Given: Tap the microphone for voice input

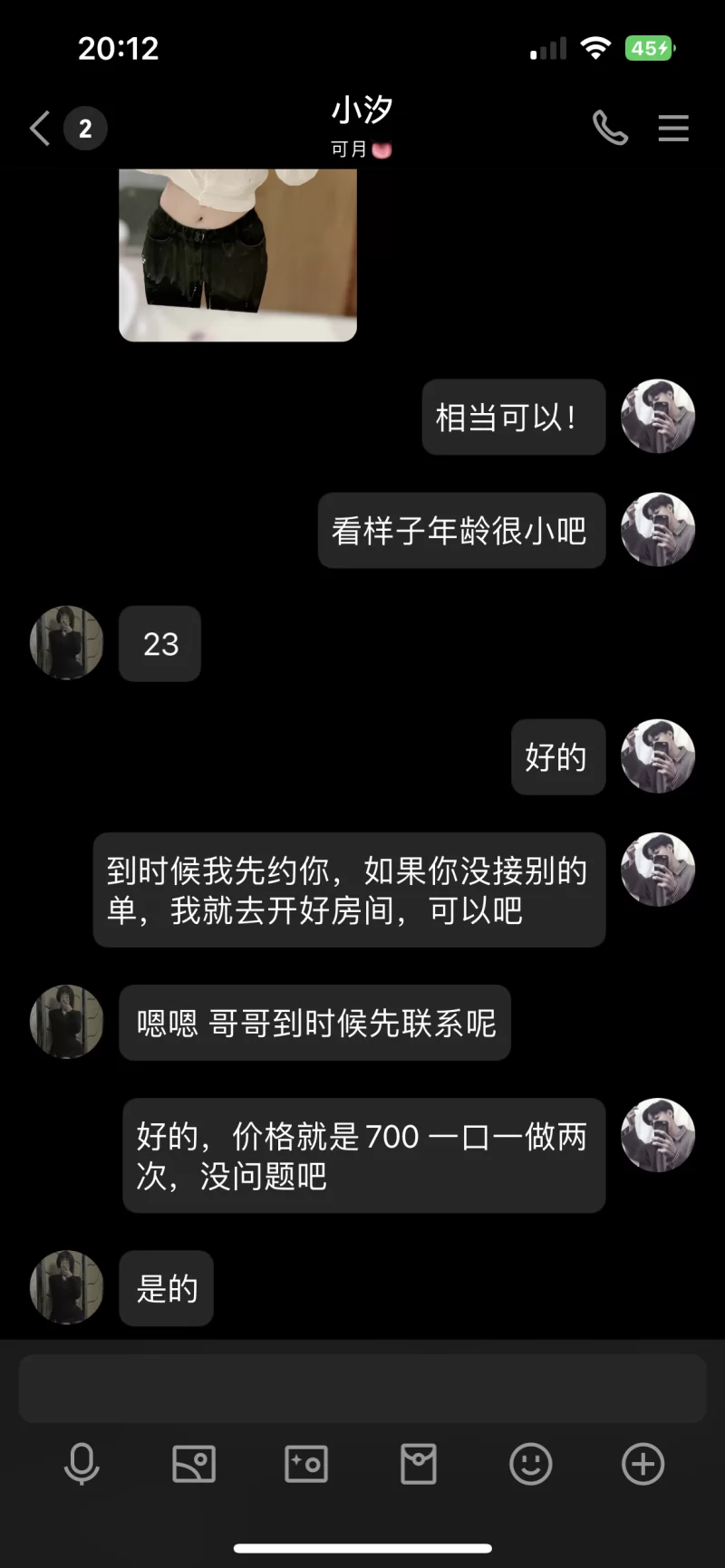Looking at the screenshot, I should point(82,1464).
